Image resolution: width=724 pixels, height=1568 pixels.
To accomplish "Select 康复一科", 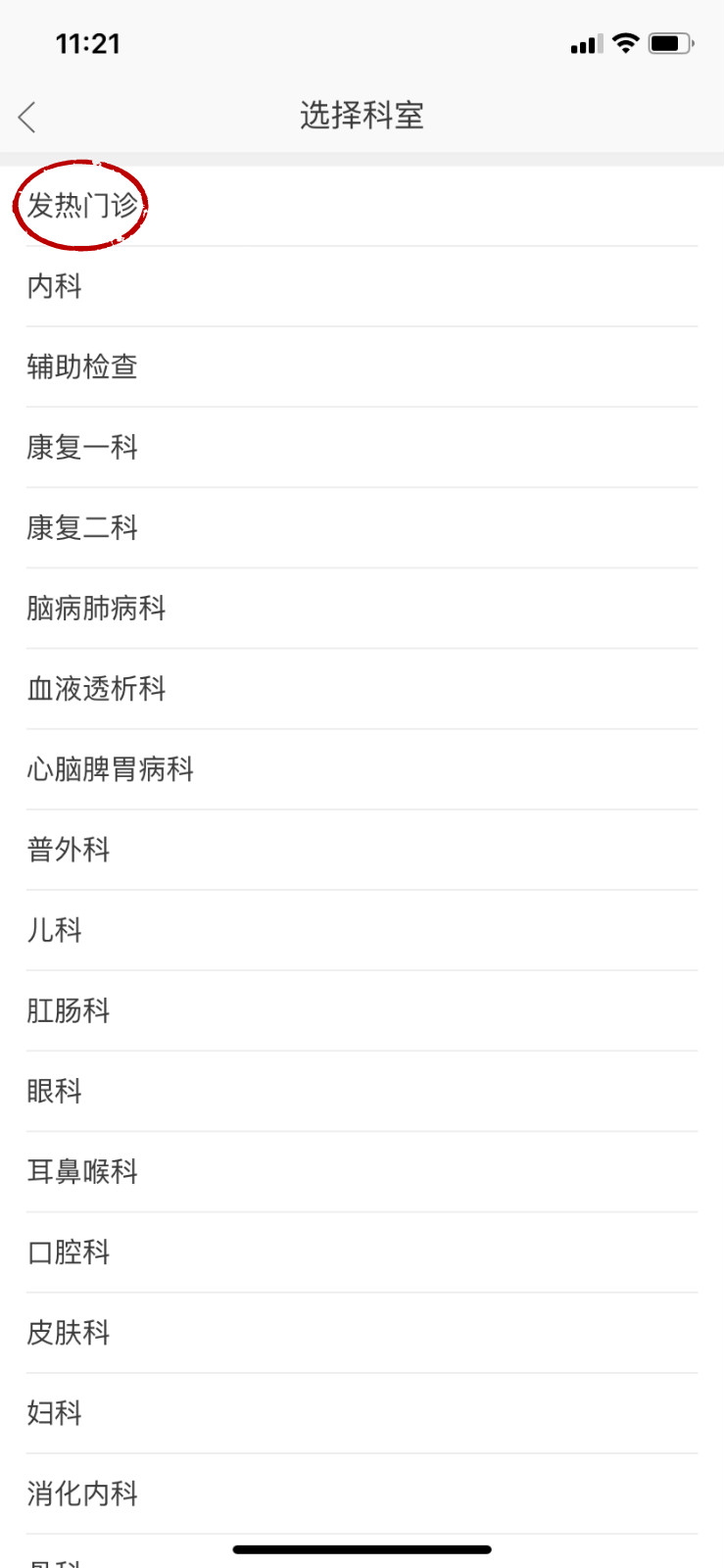I will click(x=362, y=447).
